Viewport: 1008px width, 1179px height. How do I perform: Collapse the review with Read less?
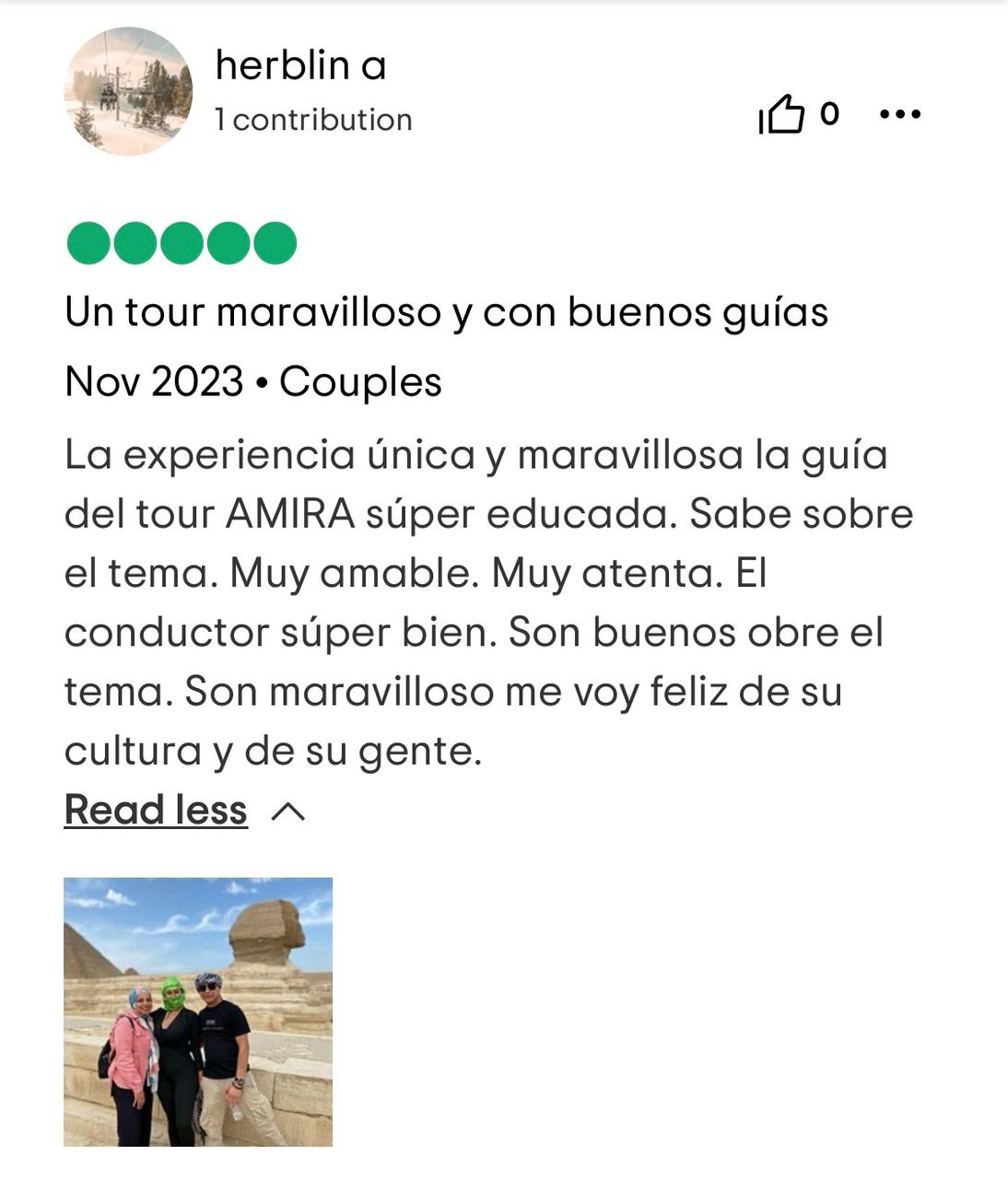157,811
